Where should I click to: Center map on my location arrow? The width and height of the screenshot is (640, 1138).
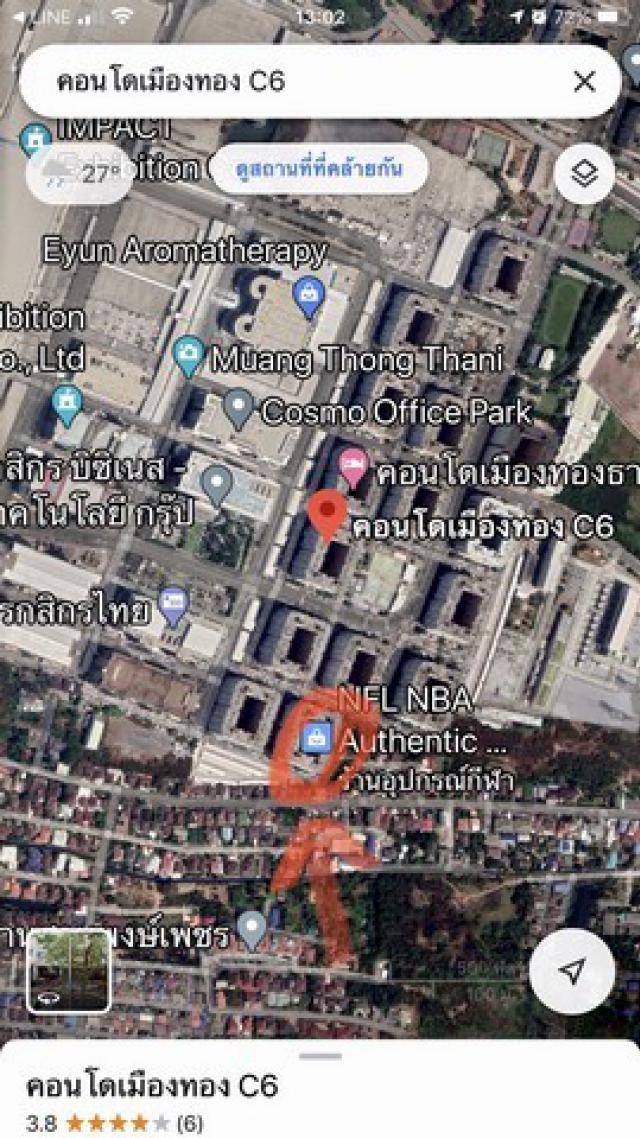(x=573, y=971)
